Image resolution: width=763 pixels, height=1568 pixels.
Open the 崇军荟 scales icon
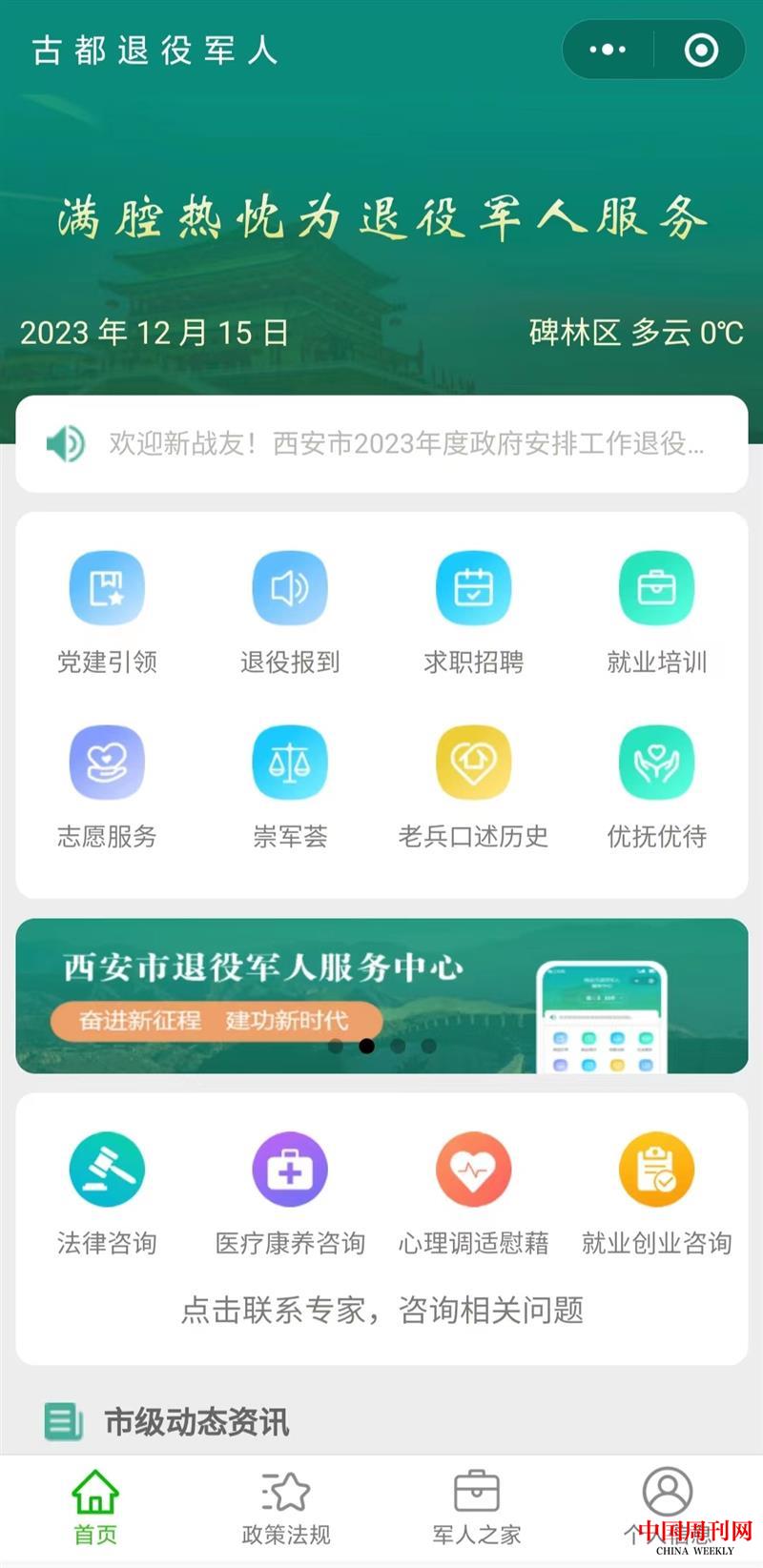(290, 762)
